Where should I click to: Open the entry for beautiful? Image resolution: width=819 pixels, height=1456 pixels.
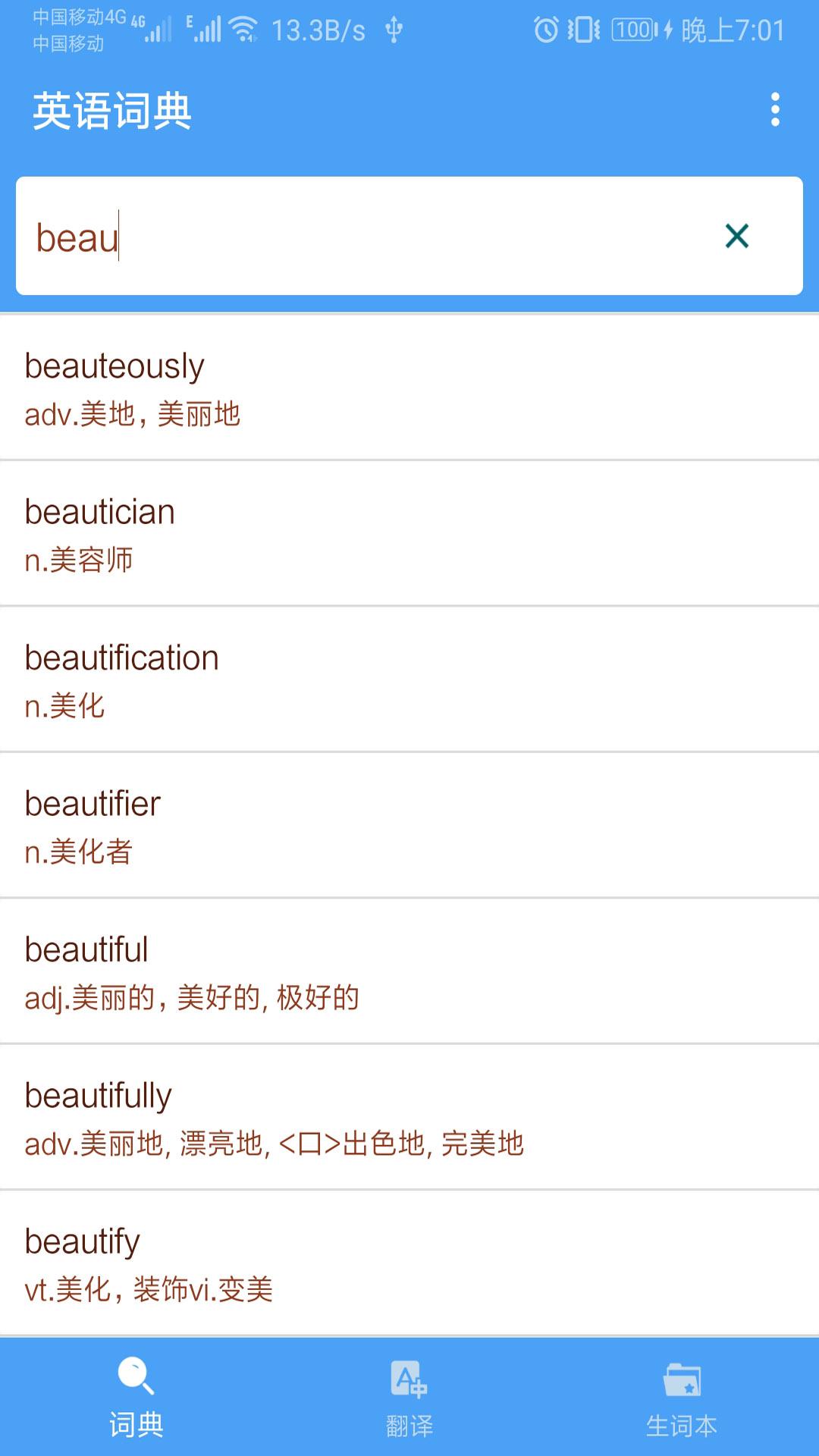(409, 971)
